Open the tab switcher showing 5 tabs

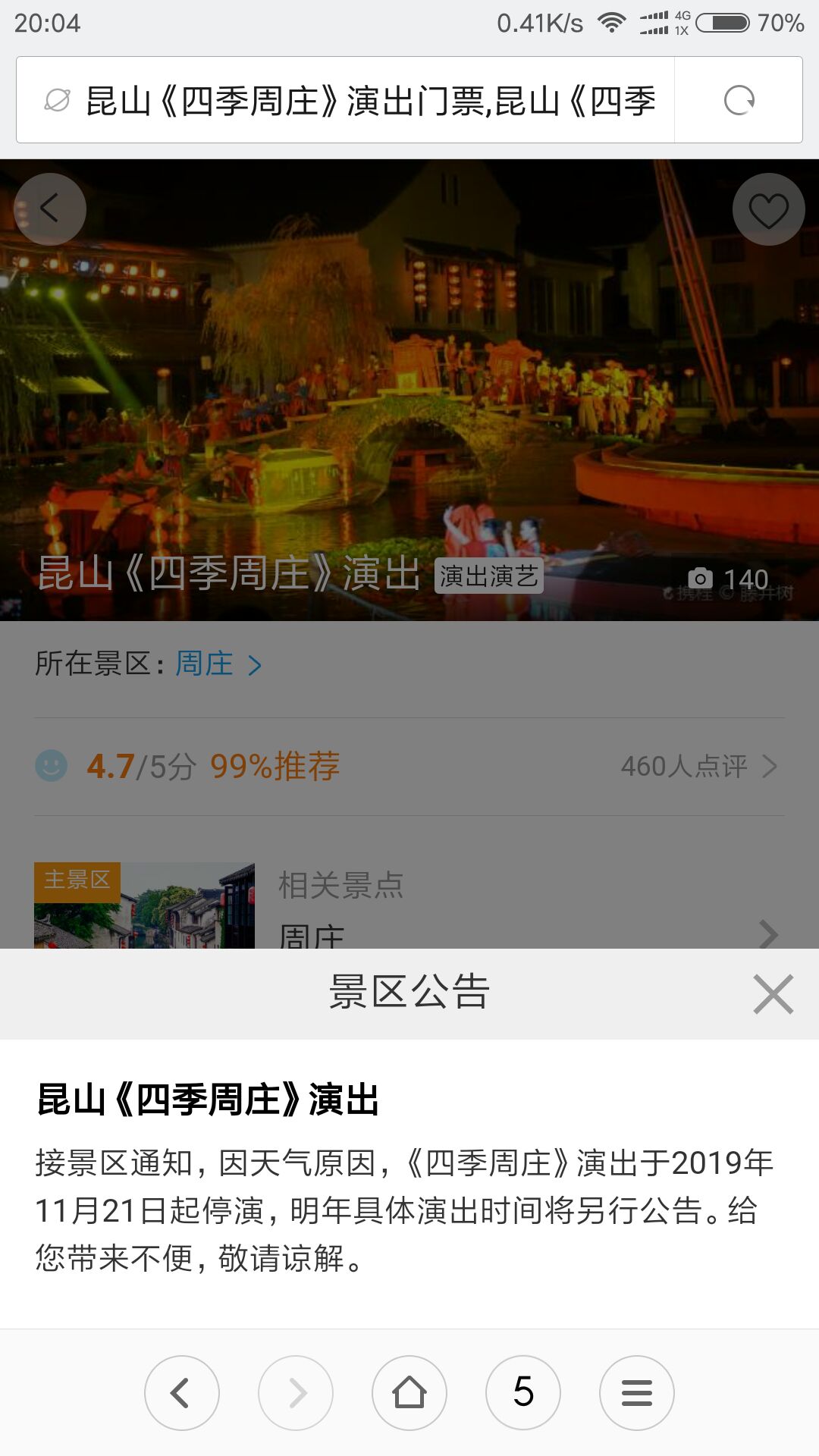point(523,1393)
